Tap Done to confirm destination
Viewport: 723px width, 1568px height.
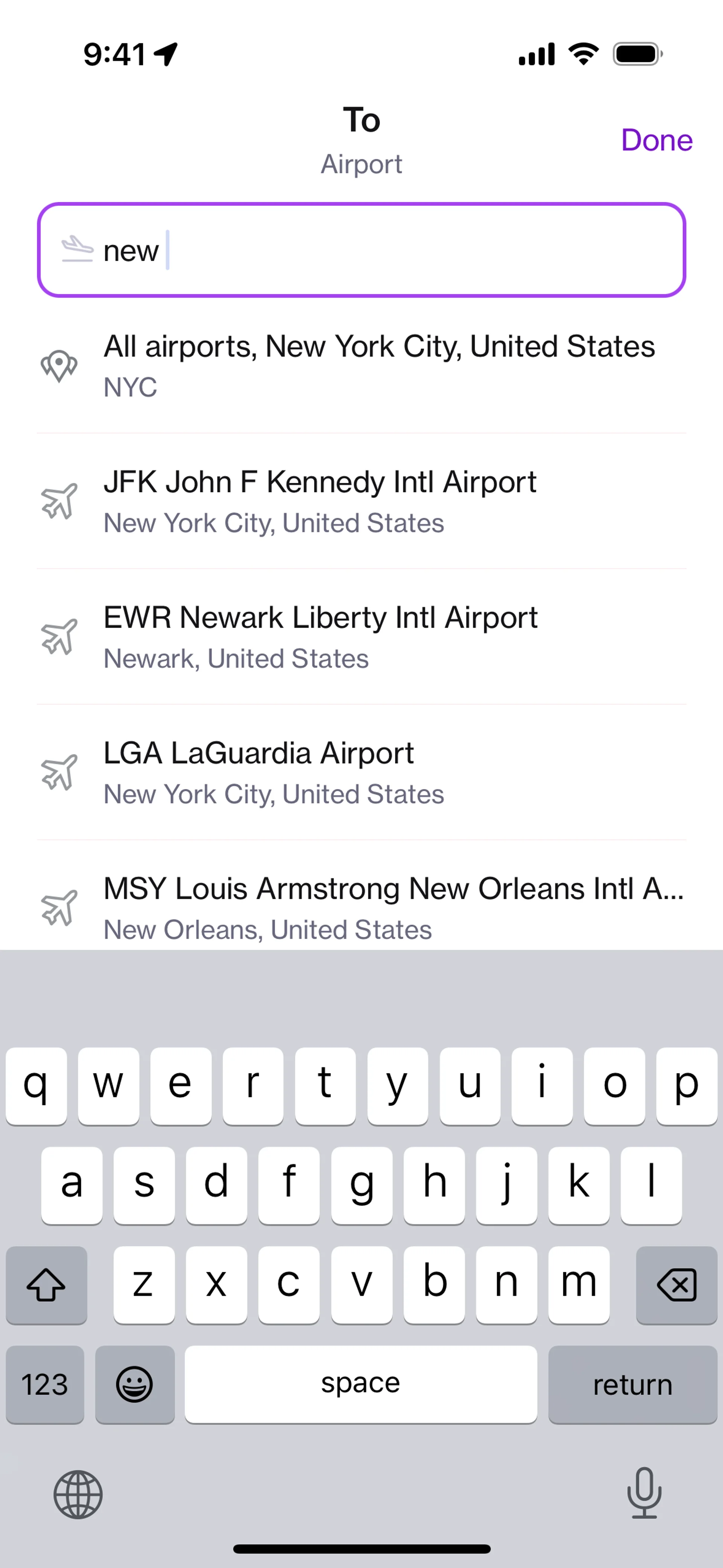tap(656, 140)
